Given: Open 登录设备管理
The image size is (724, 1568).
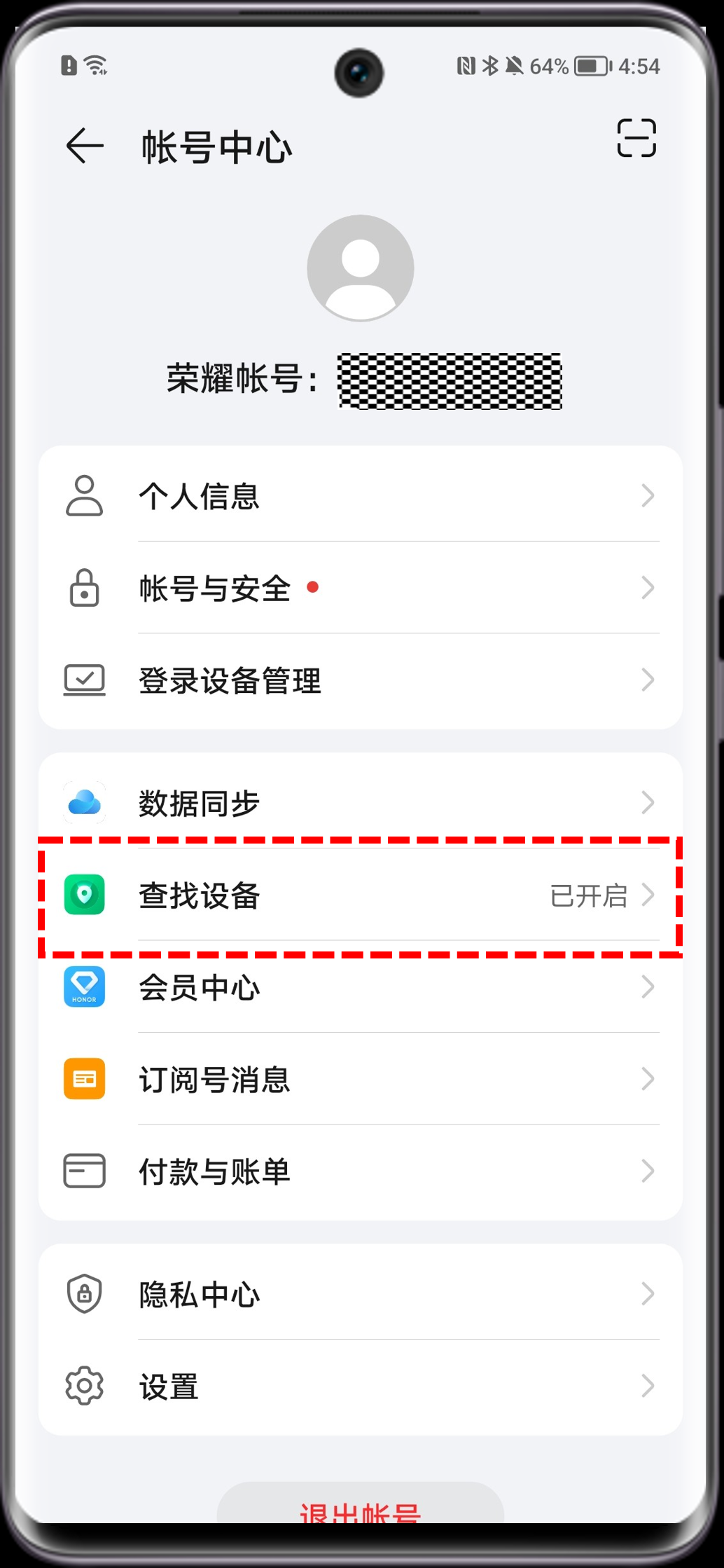Looking at the screenshot, I should (361, 680).
